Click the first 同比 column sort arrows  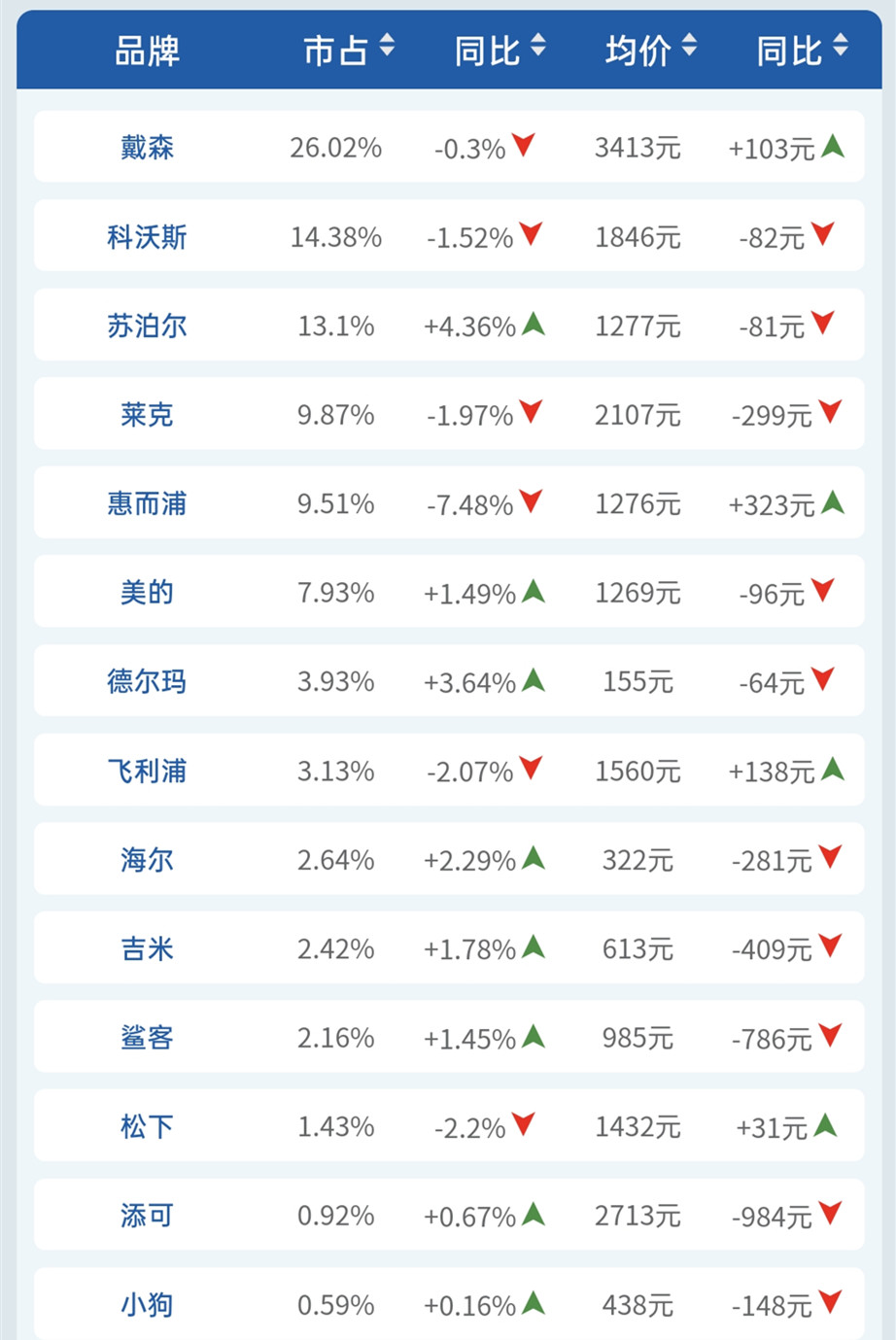coord(540,46)
